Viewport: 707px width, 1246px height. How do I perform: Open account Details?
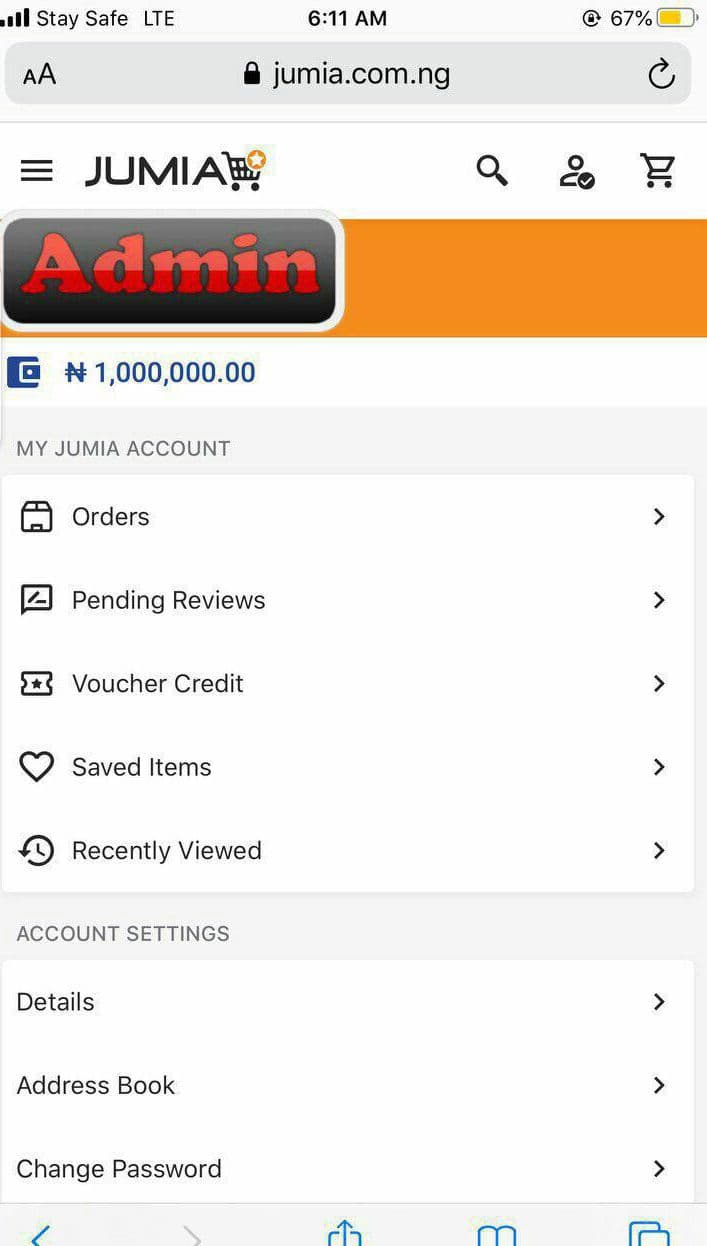tap(347, 1002)
